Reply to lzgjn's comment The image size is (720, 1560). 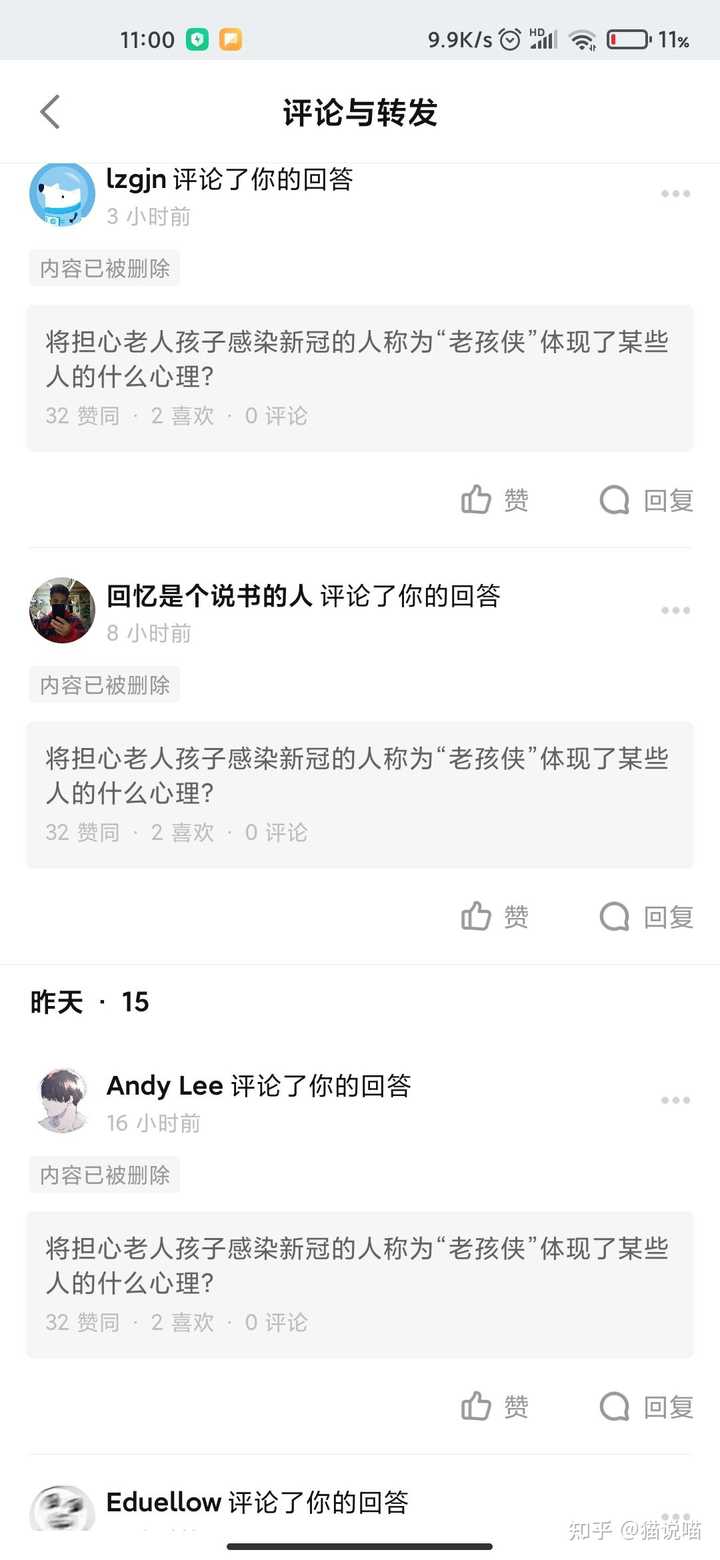pos(646,500)
